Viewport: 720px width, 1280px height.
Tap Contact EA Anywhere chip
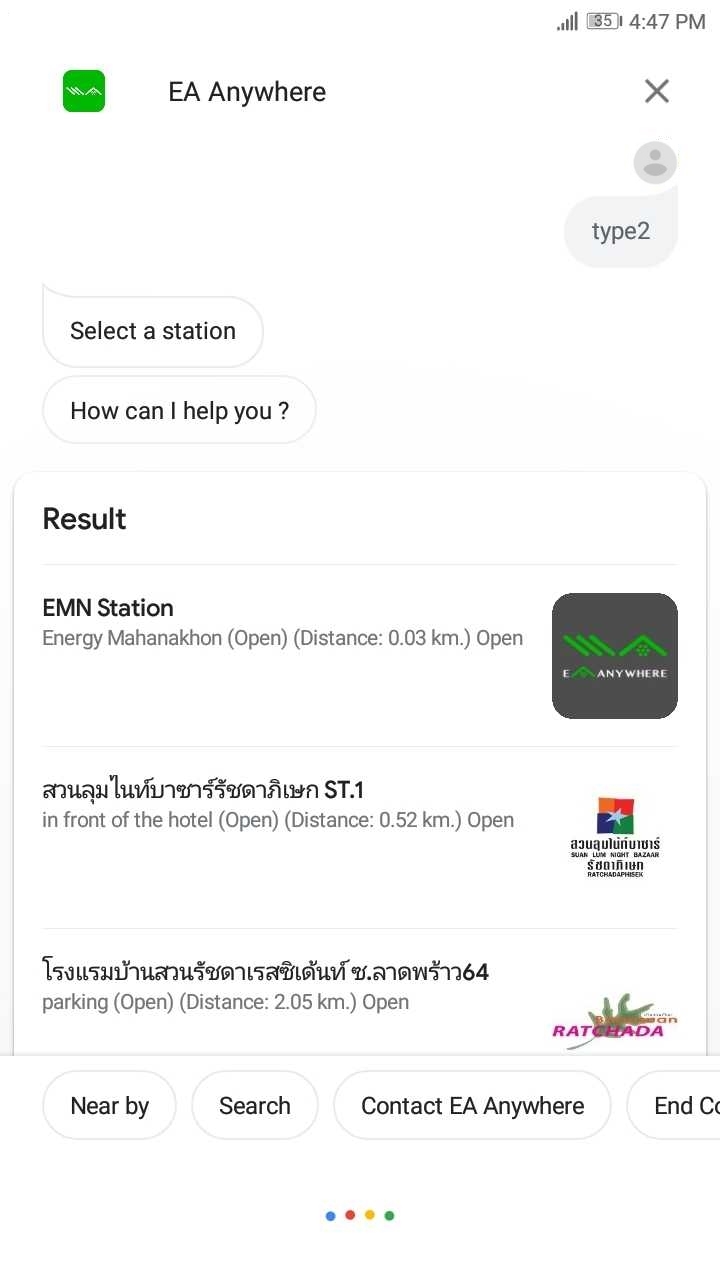pyautogui.click(x=472, y=1106)
